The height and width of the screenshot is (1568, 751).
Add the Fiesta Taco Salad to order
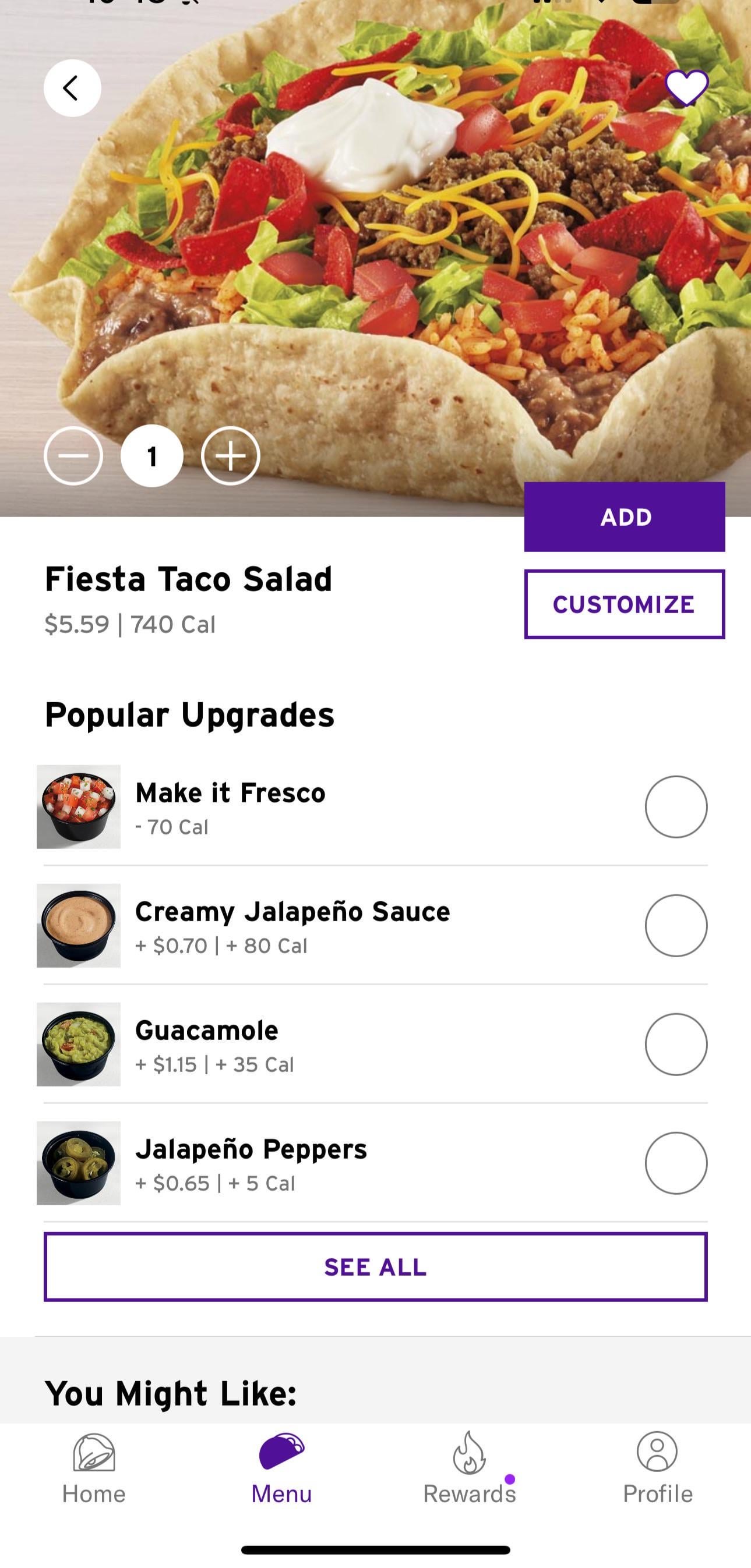(625, 517)
